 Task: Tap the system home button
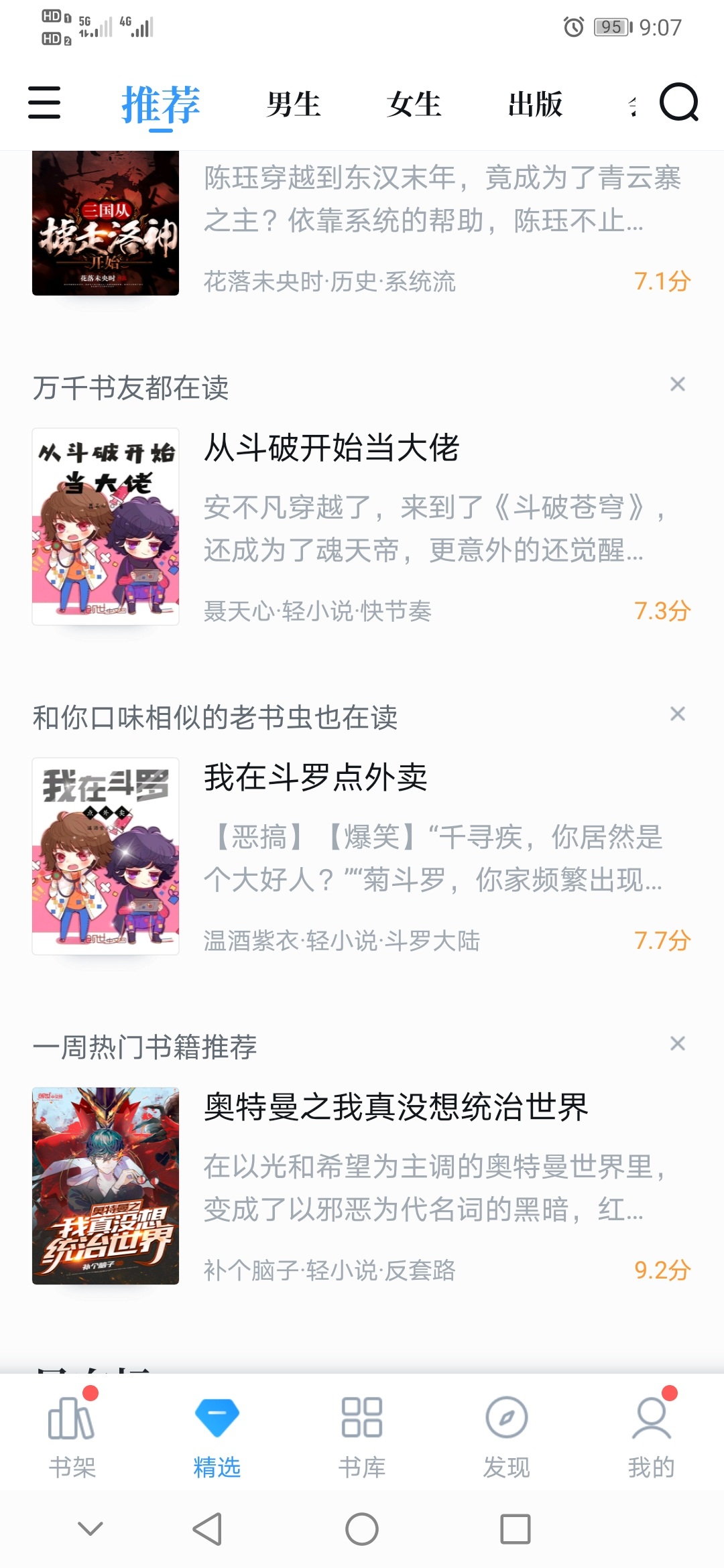362,1529
